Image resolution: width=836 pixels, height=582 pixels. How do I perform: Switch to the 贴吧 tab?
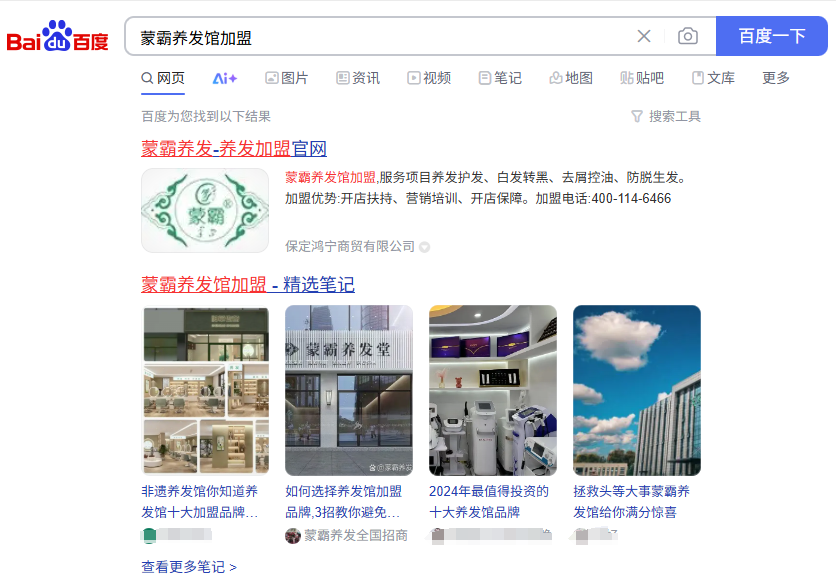(x=642, y=78)
